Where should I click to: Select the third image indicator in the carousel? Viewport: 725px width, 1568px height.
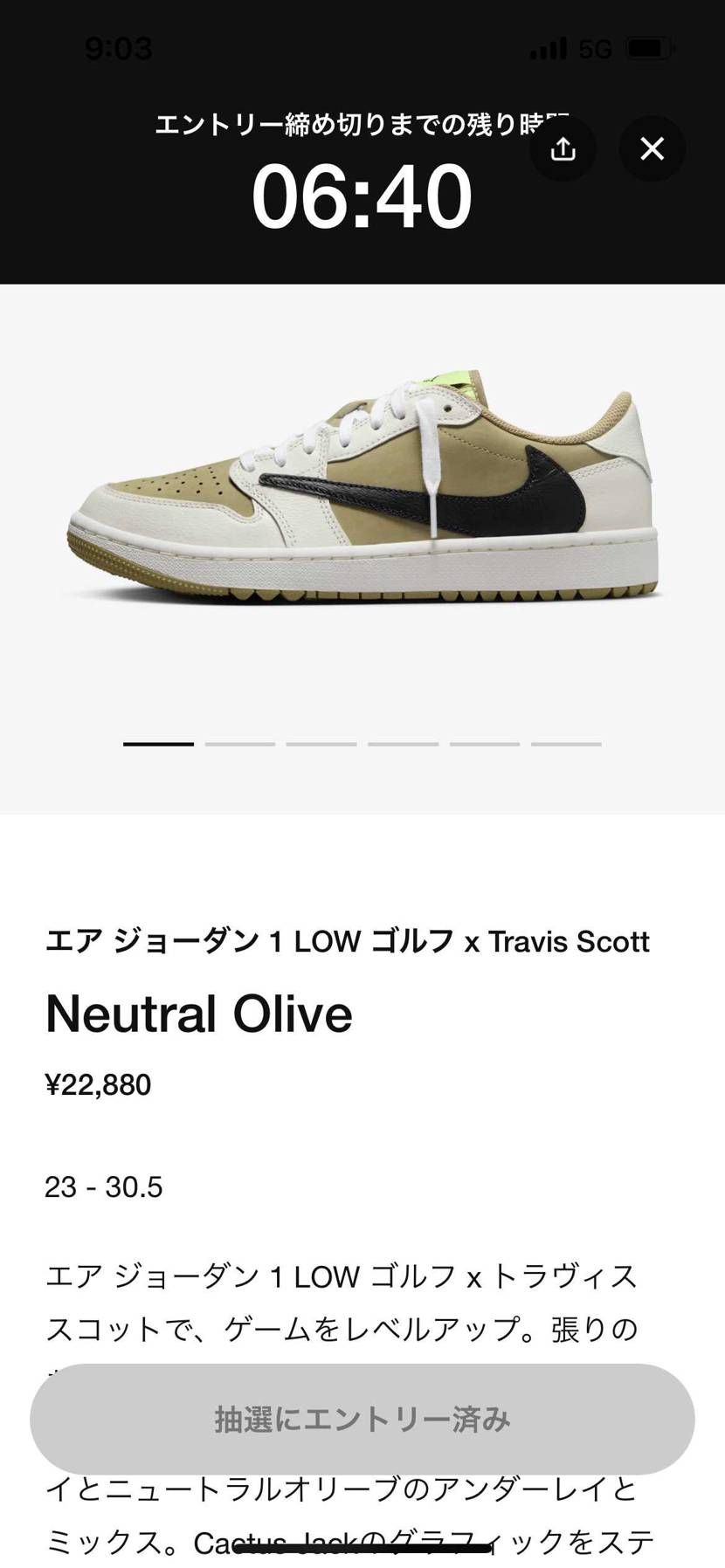tap(321, 744)
